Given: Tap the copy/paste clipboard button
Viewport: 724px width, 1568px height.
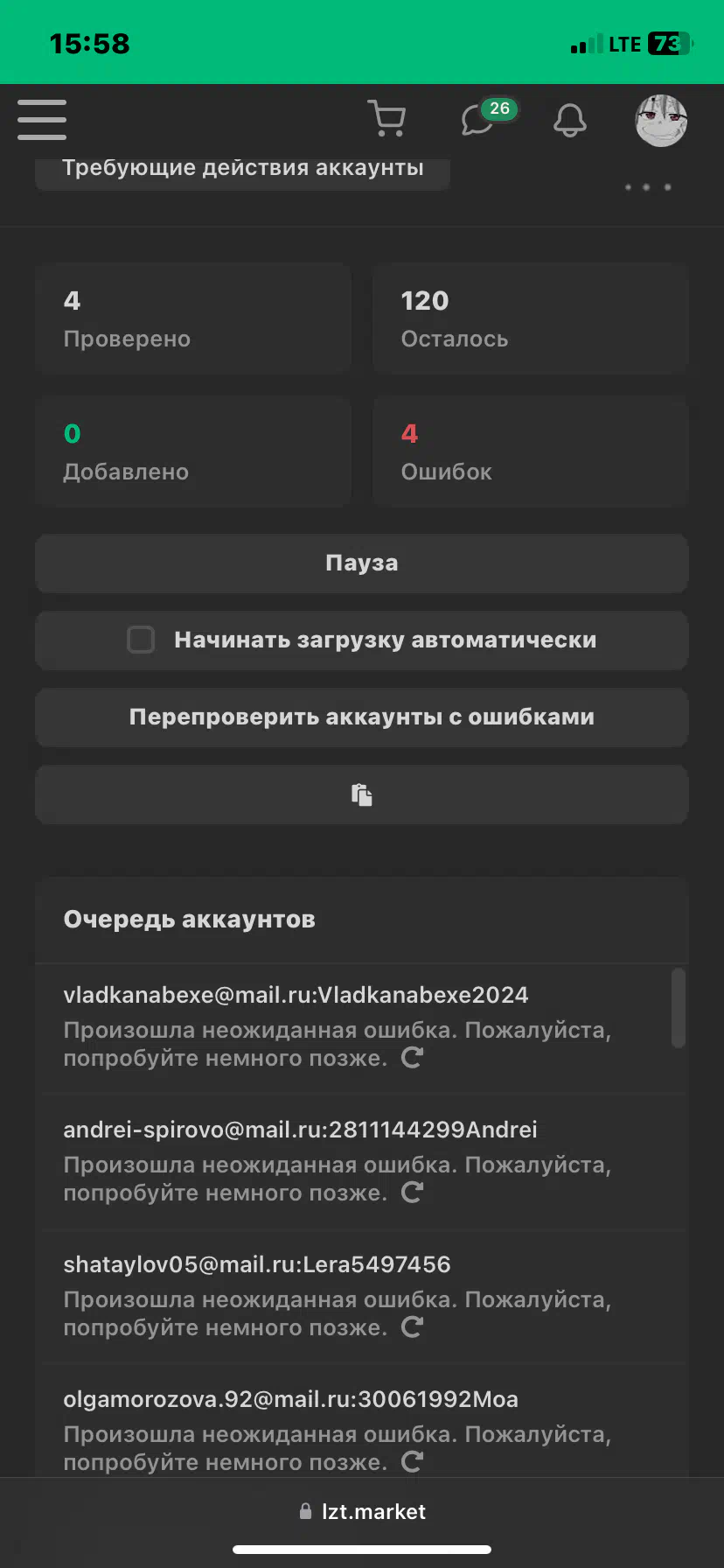Looking at the screenshot, I should tap(362, 794).
